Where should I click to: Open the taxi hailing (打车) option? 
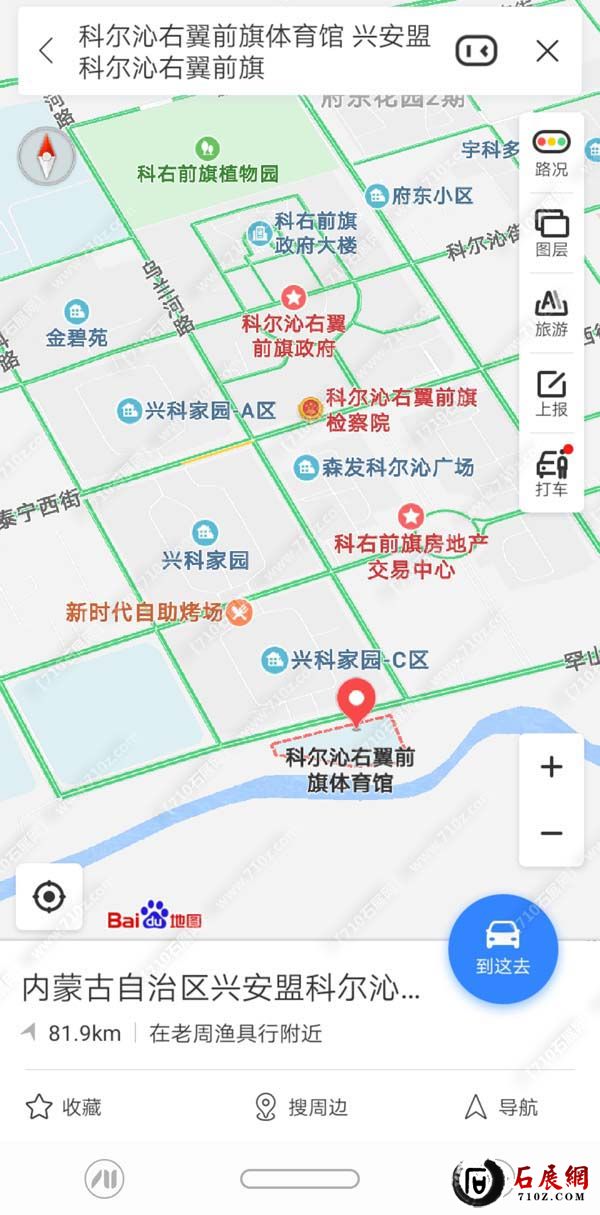tap(551, 472)
